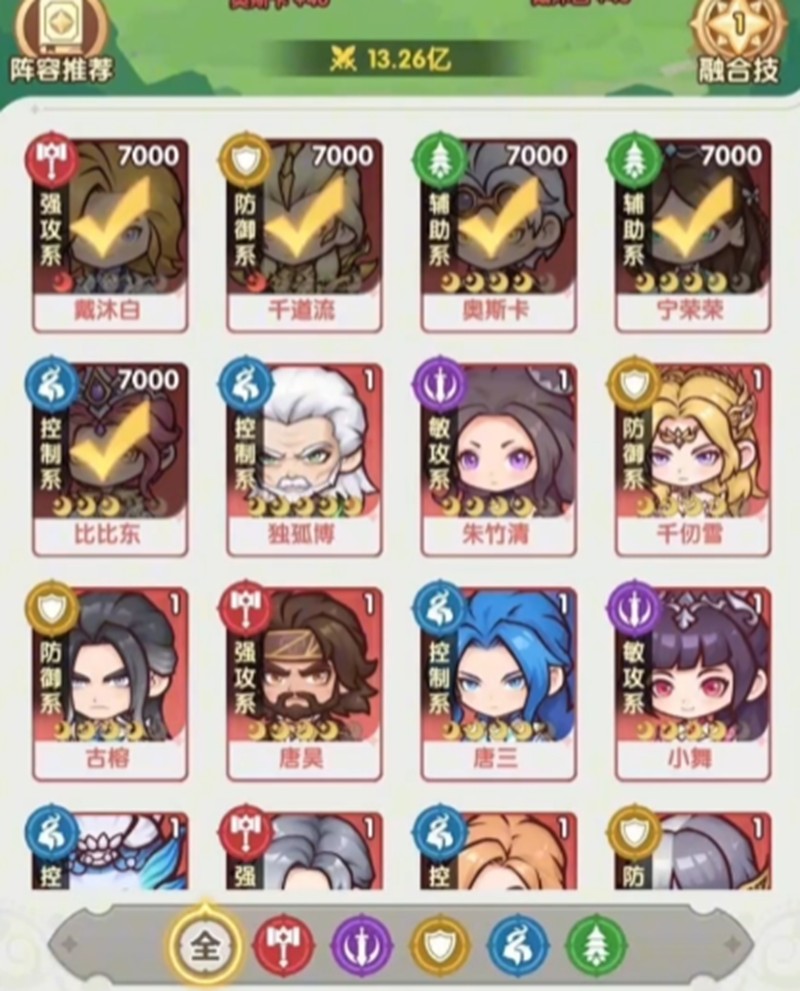Filter by purple dagger agility type
The width and height of the screenshot is (800, 991).
point(361,945)
